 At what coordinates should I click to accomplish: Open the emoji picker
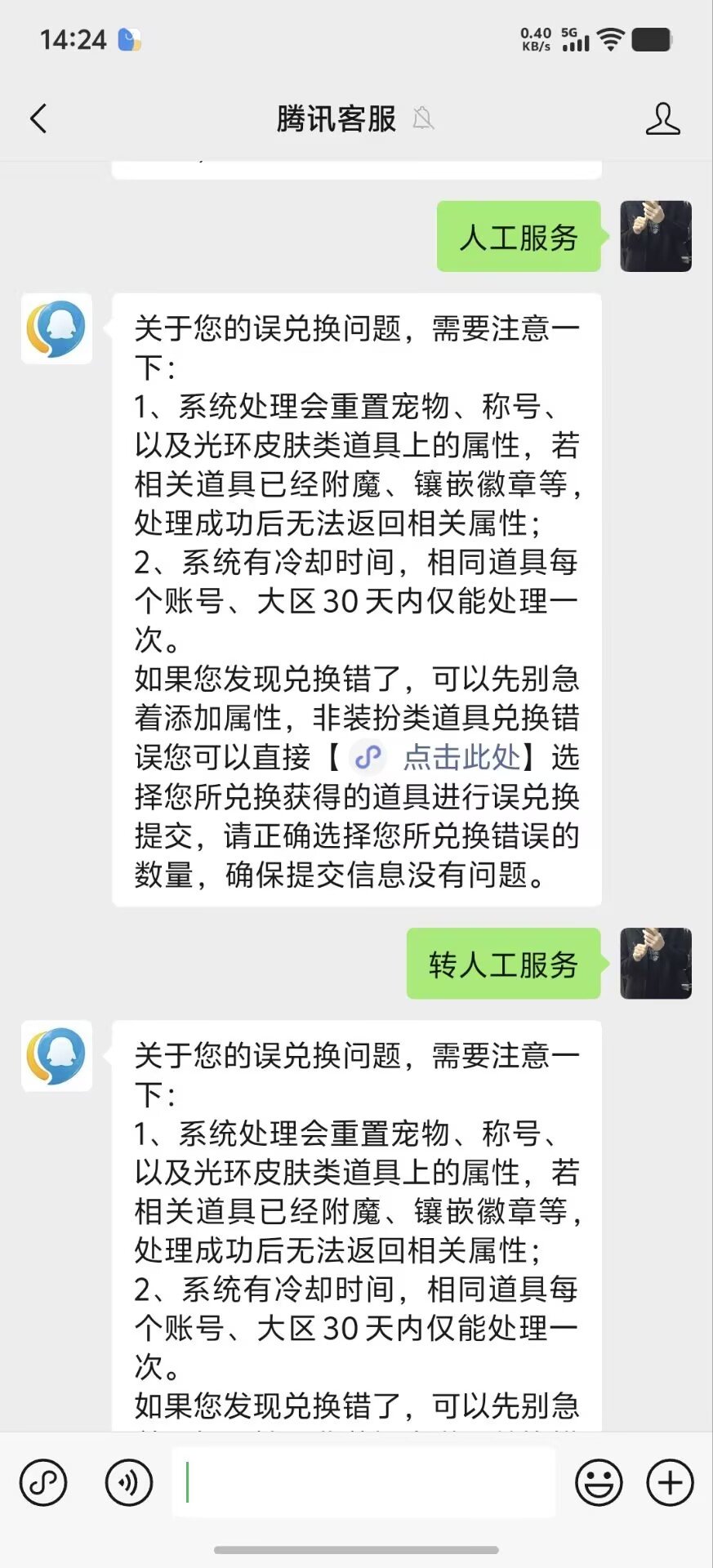coord(599,1482)
